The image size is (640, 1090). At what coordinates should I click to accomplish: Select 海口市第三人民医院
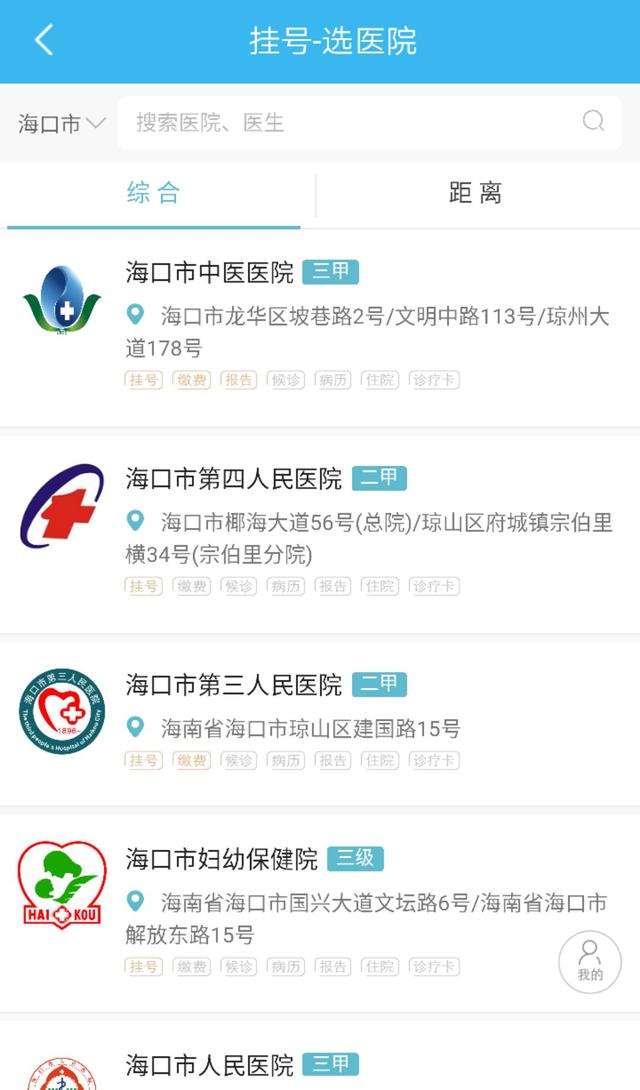[x=320, y=724]
